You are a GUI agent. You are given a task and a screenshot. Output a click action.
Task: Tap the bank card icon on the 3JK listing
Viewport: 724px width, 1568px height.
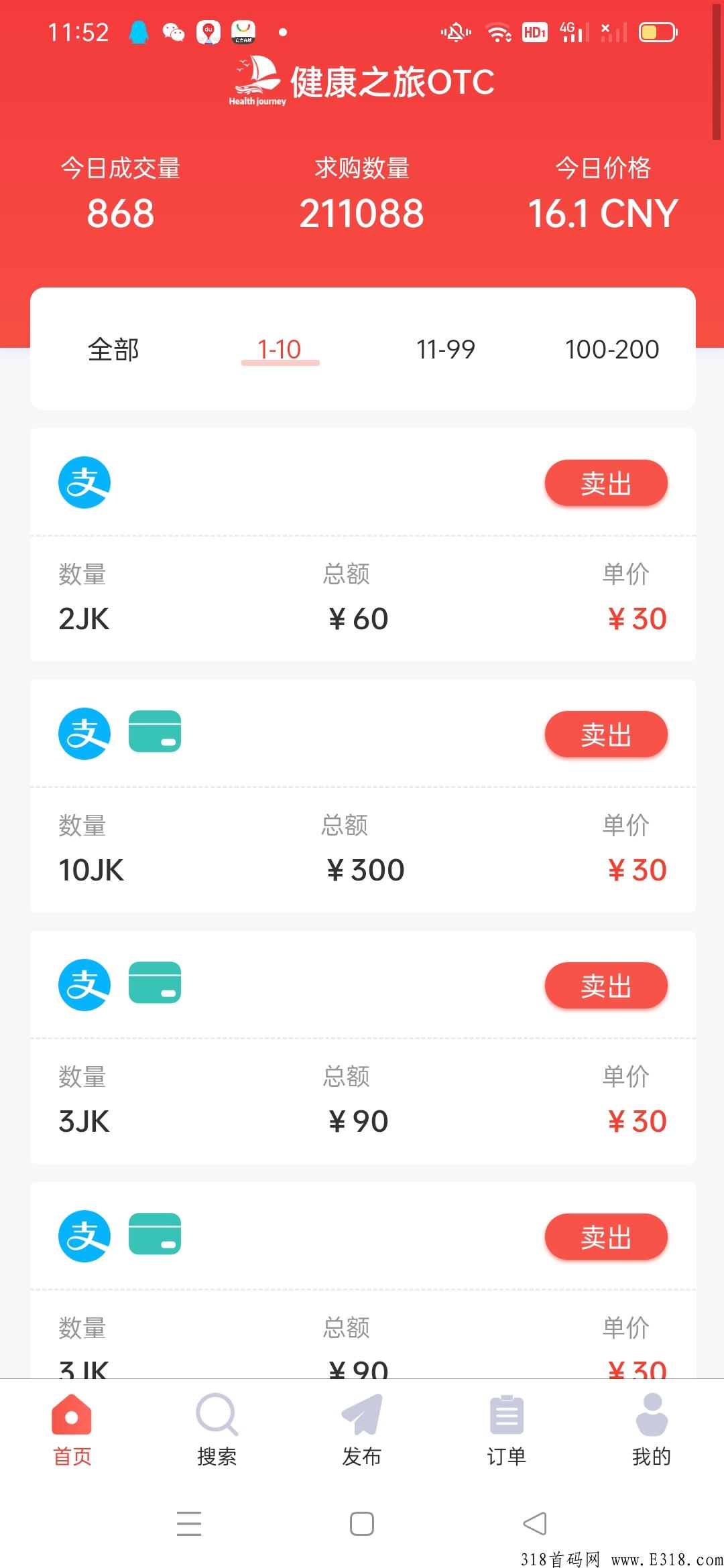tap(154, 984)
